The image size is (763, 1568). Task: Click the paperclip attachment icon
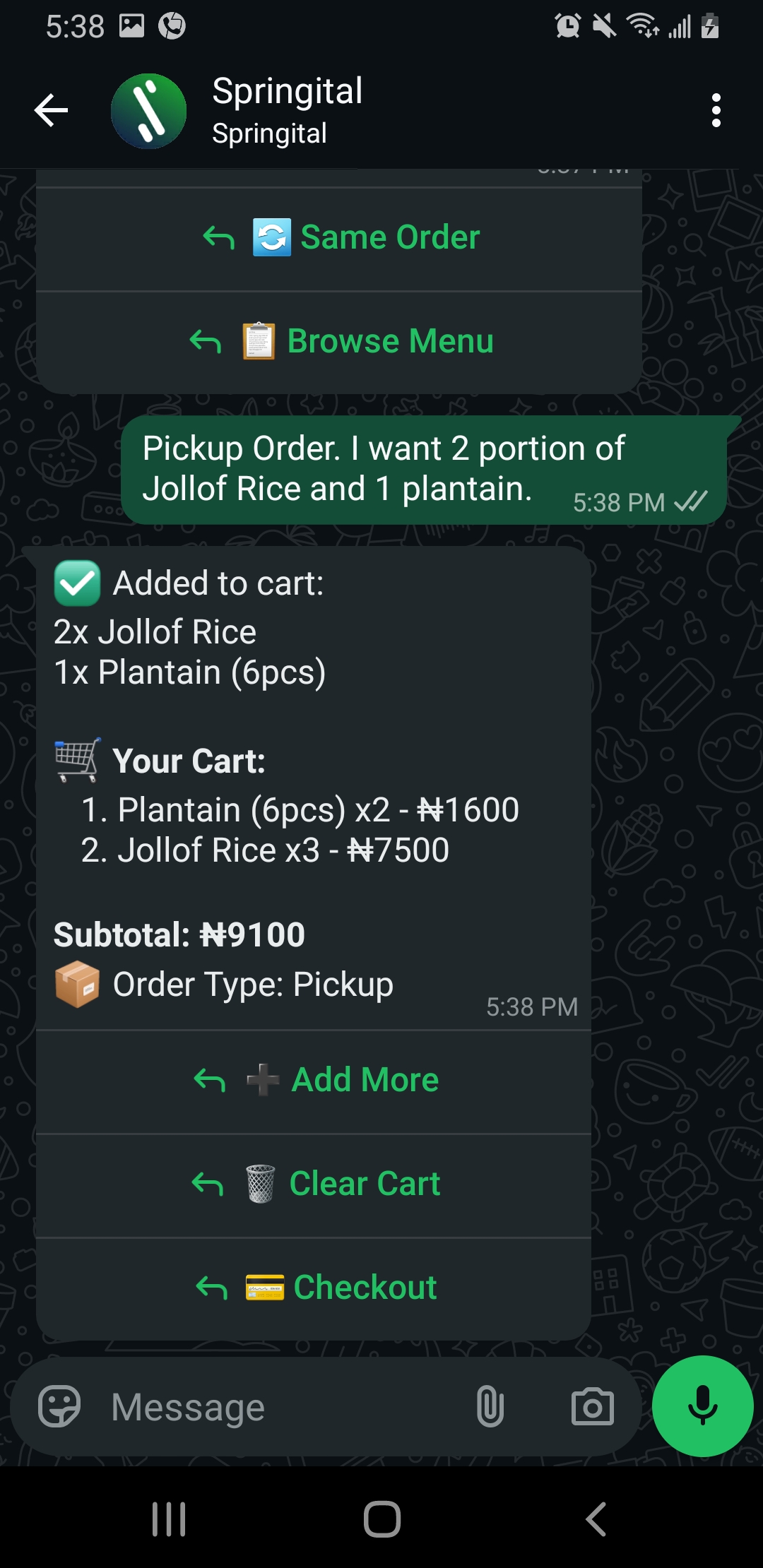[x=490, y=1406]
